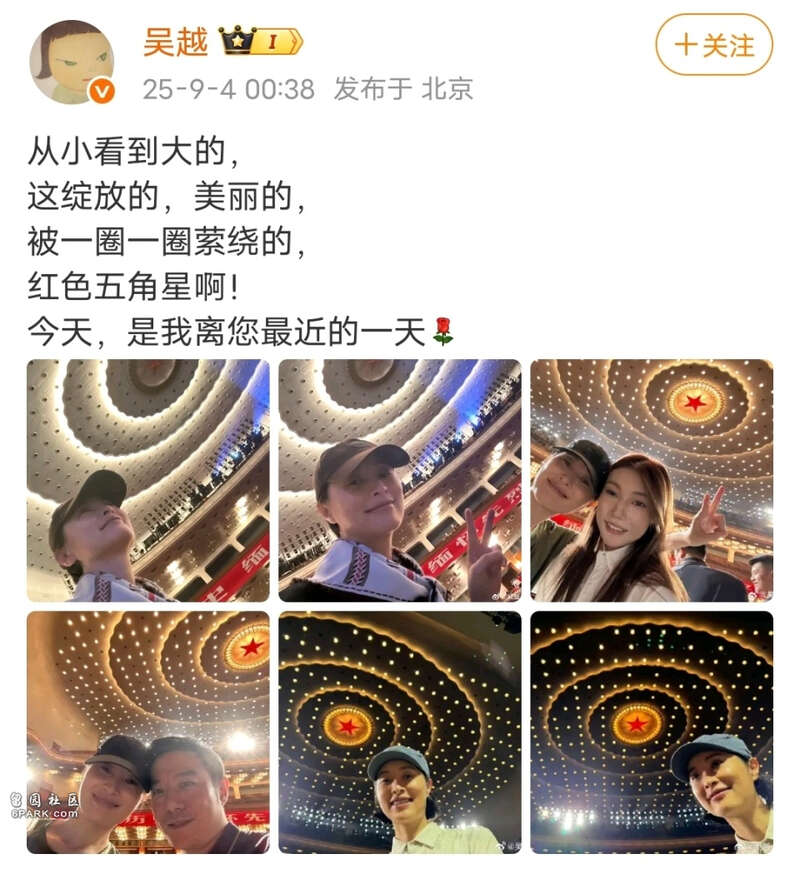
Task: Open the cap selfie showing blue balcony lights, no hand sign
Action: [148, 481]
